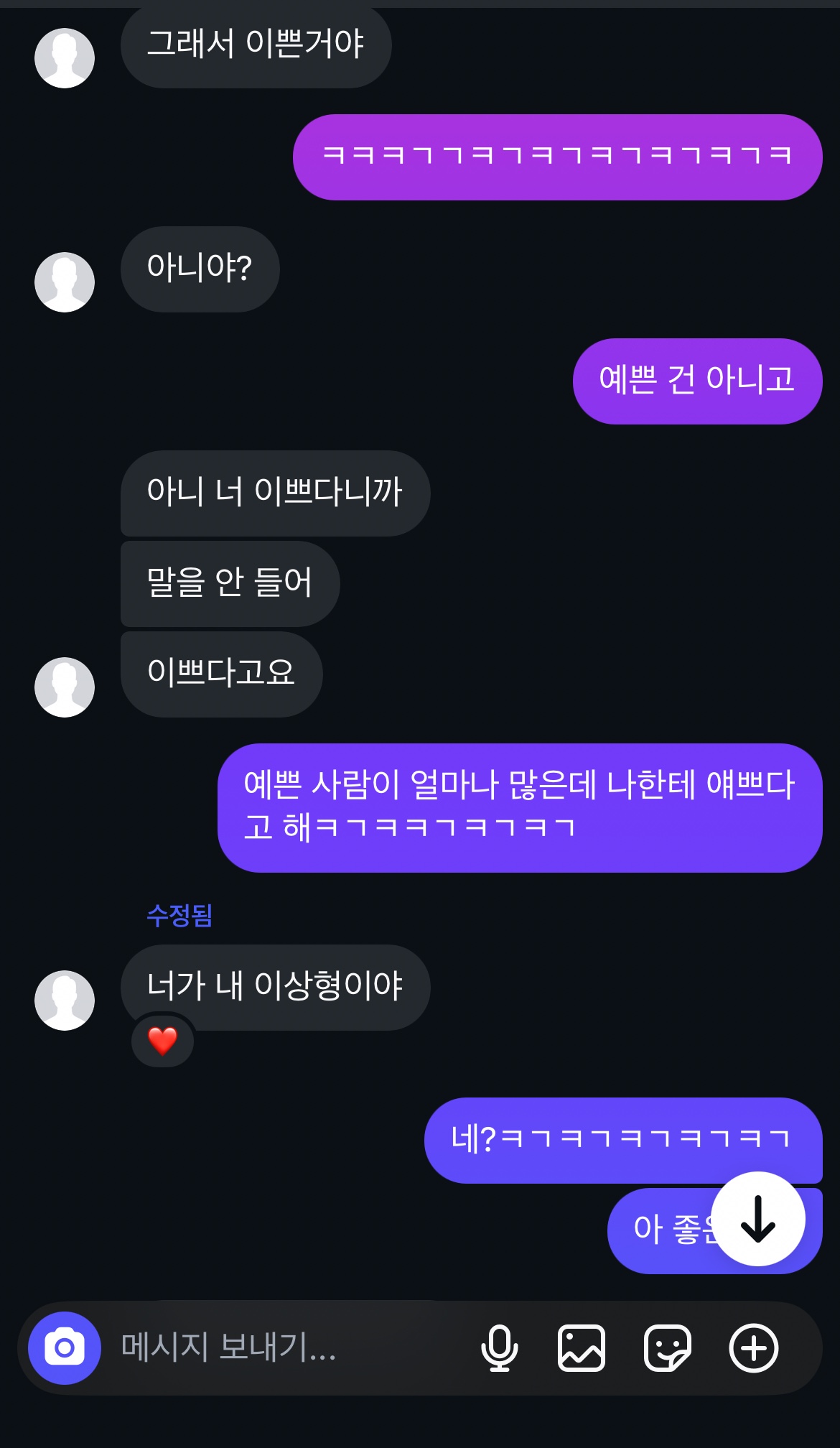The height and width of the screenshot is (1448, 840).
Task: Open more options with plus icon
Action: click(753, 1348)
